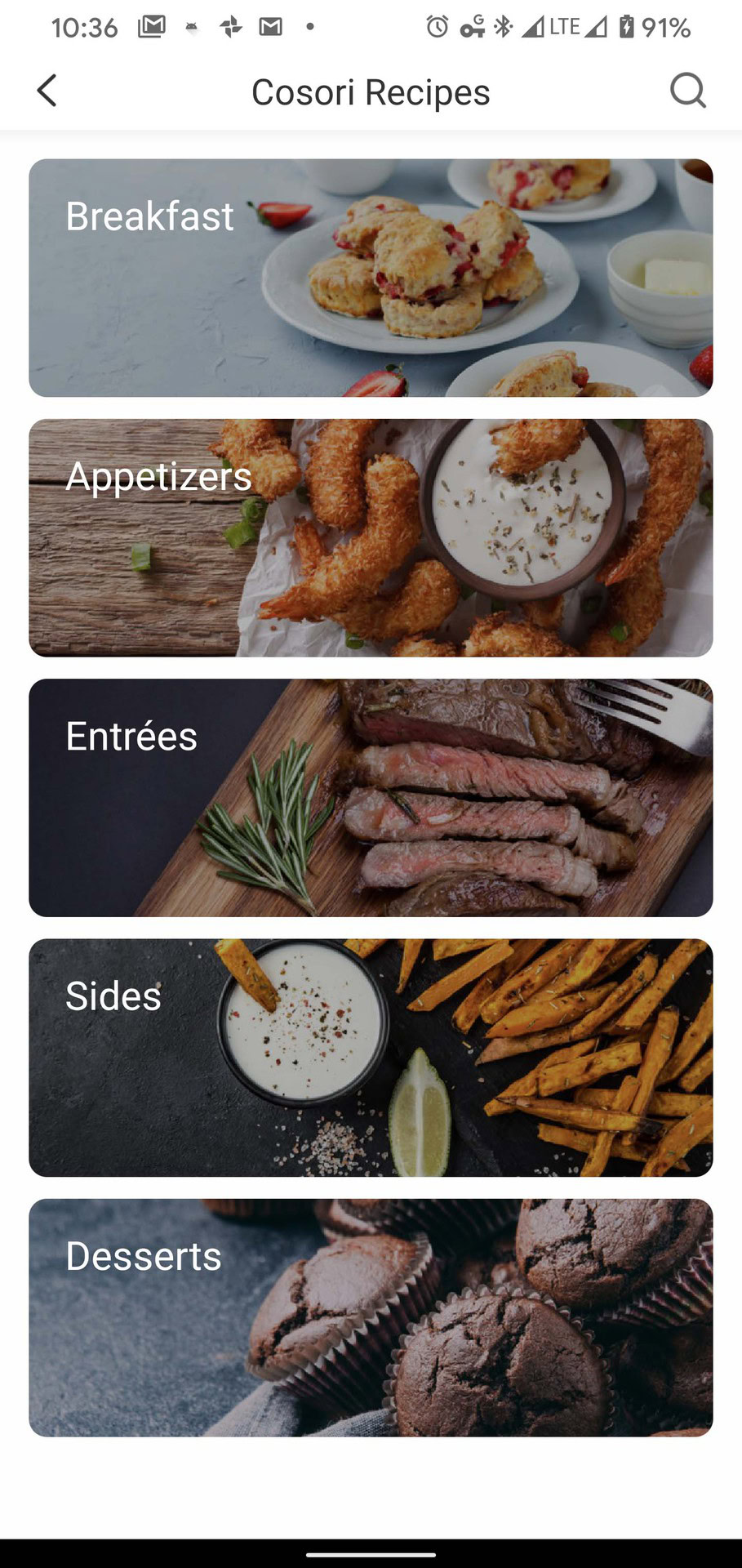Open the recipe search
The width and height of the screenshot is (742, 1568).
click(x=687, y=91)
